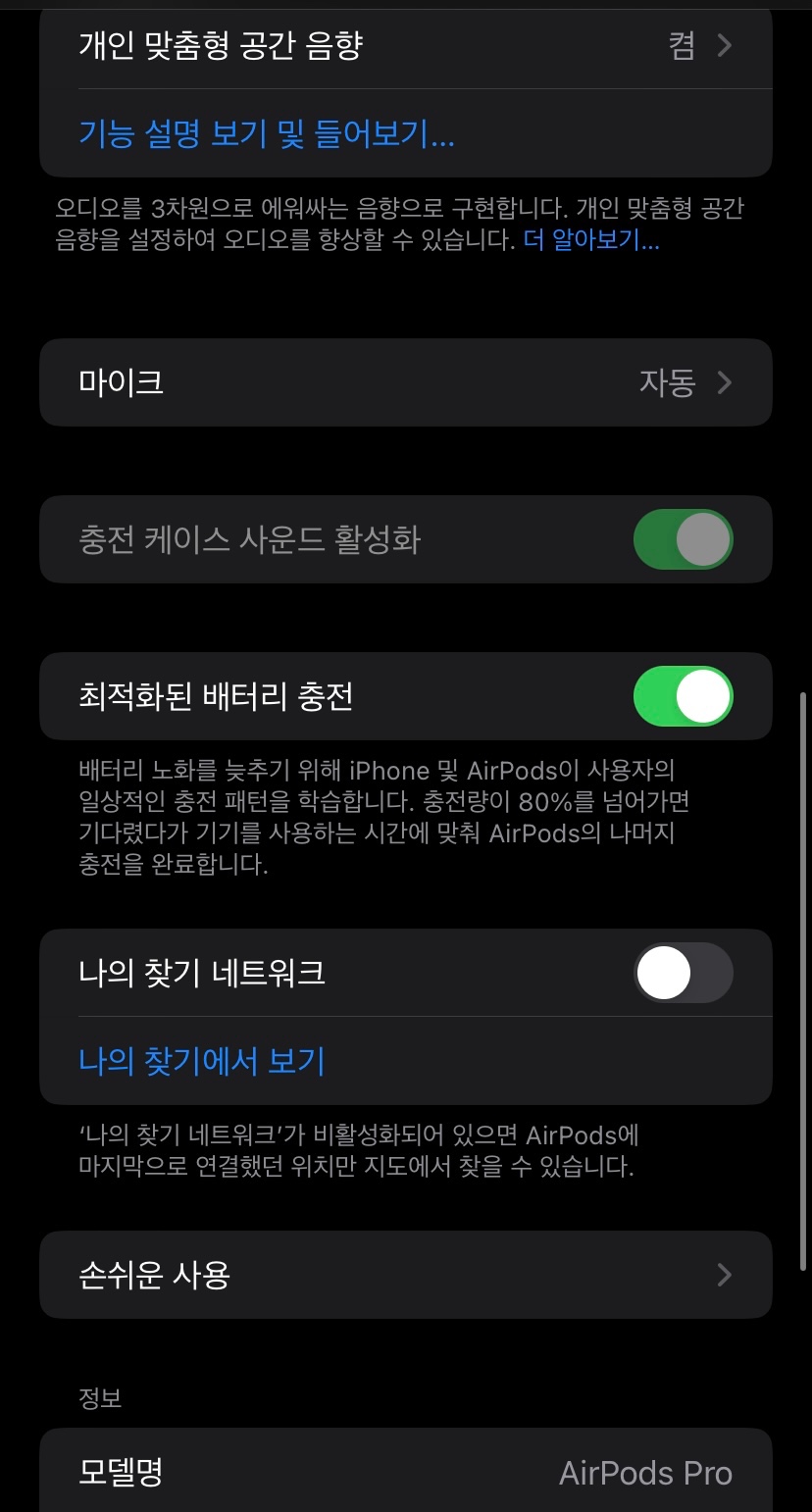The width and height of the screenshot is (812, 1512).
Task: Open 개인 맞춤형 공간 음향 settings
Action: [405, 46]
